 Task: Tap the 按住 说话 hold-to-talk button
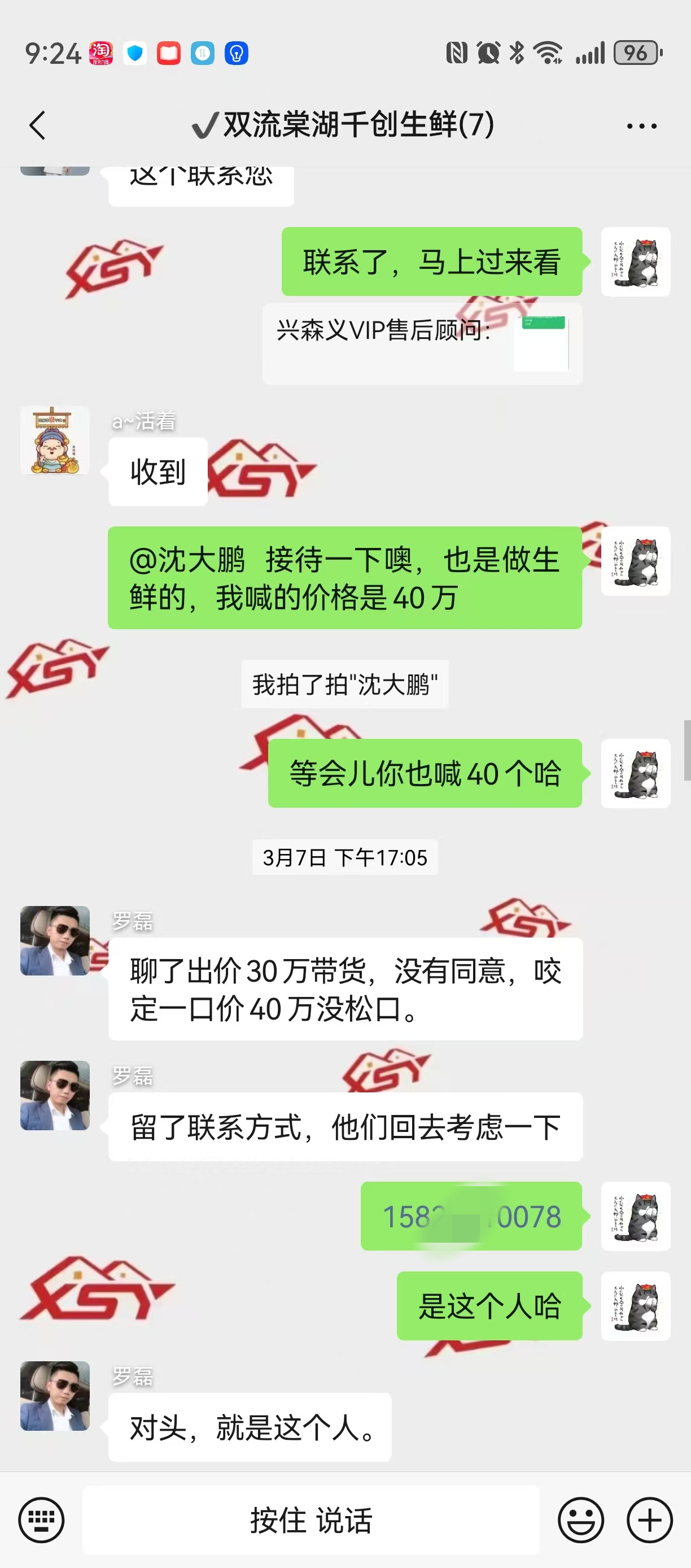[311, 1520]
